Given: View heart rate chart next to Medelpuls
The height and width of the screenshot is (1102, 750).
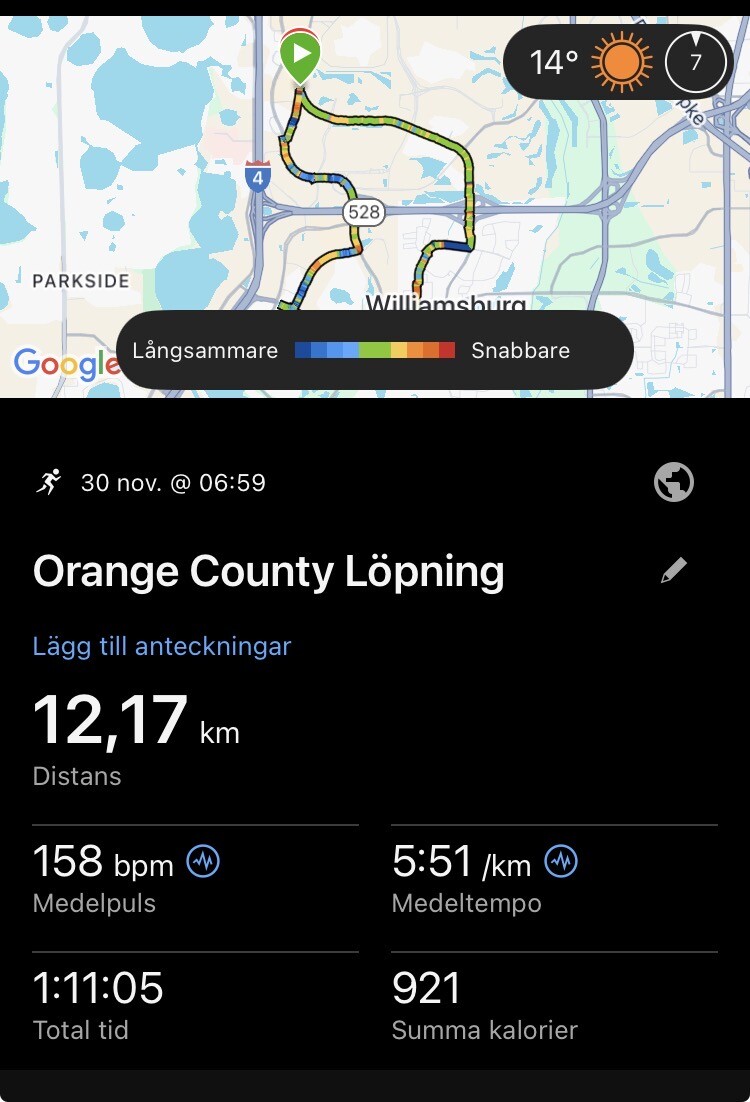Looking at the screenshot, I should (x=204, y=861).
